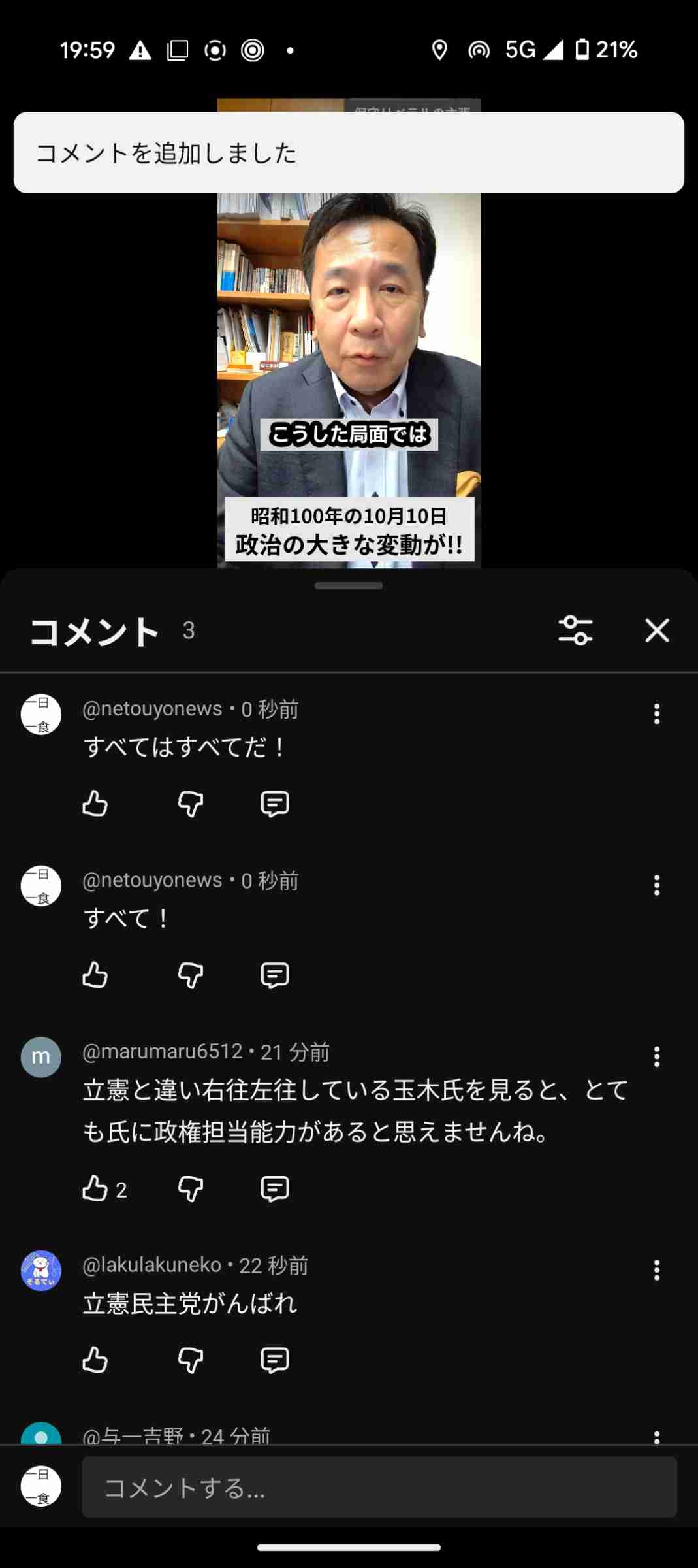
Task: Open @marumaru6512's profile avatar
Action: 41,1057
